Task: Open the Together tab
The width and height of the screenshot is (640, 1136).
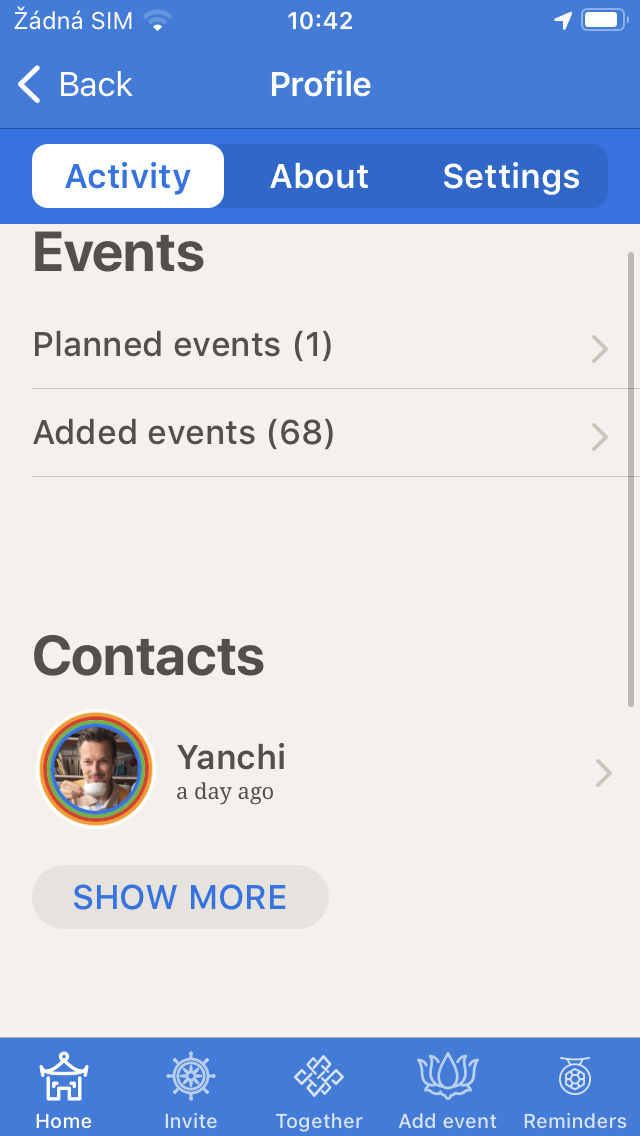Action: (x=319, y=1090)
